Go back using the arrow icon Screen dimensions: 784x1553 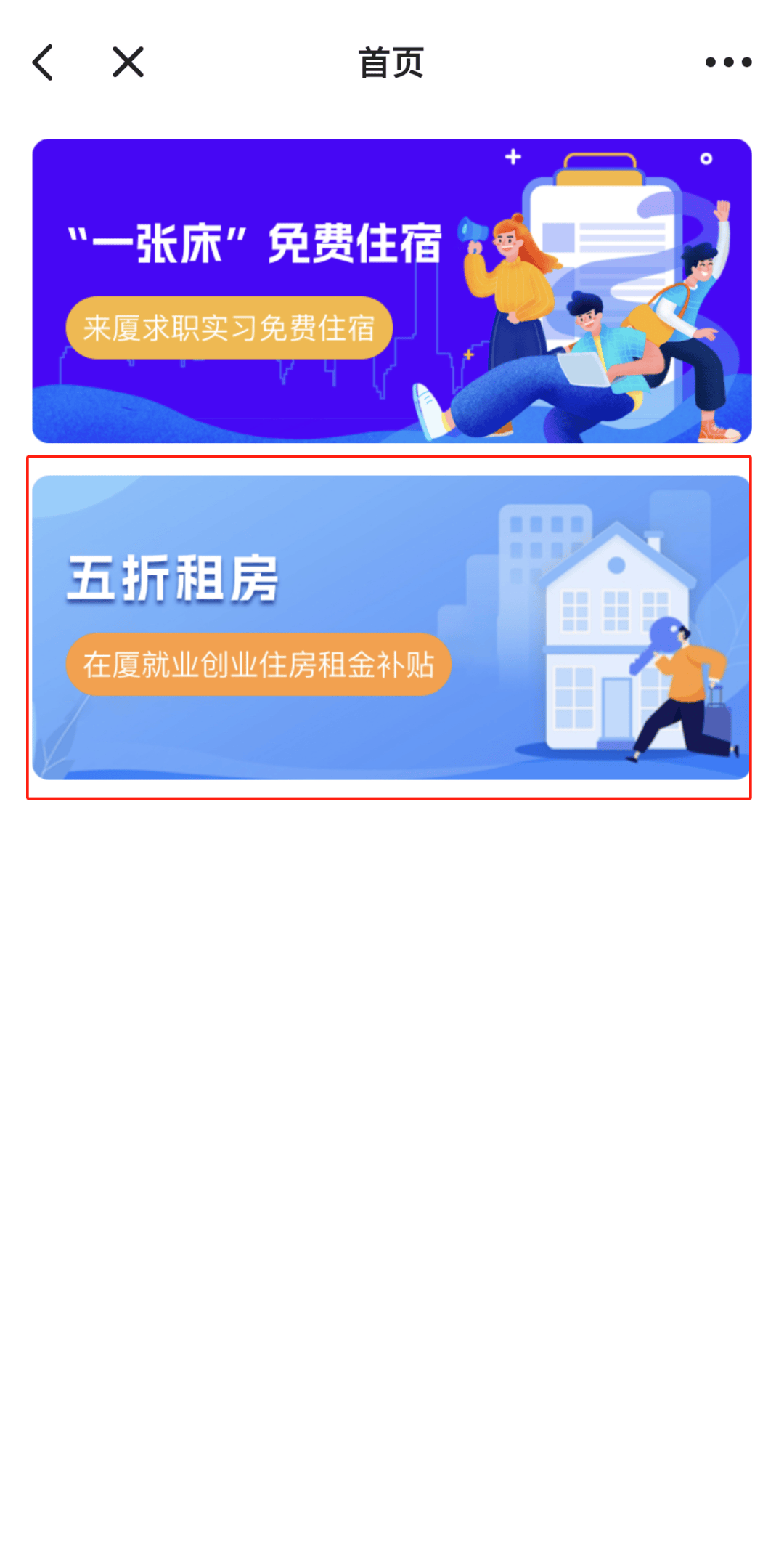coord(44,62)
